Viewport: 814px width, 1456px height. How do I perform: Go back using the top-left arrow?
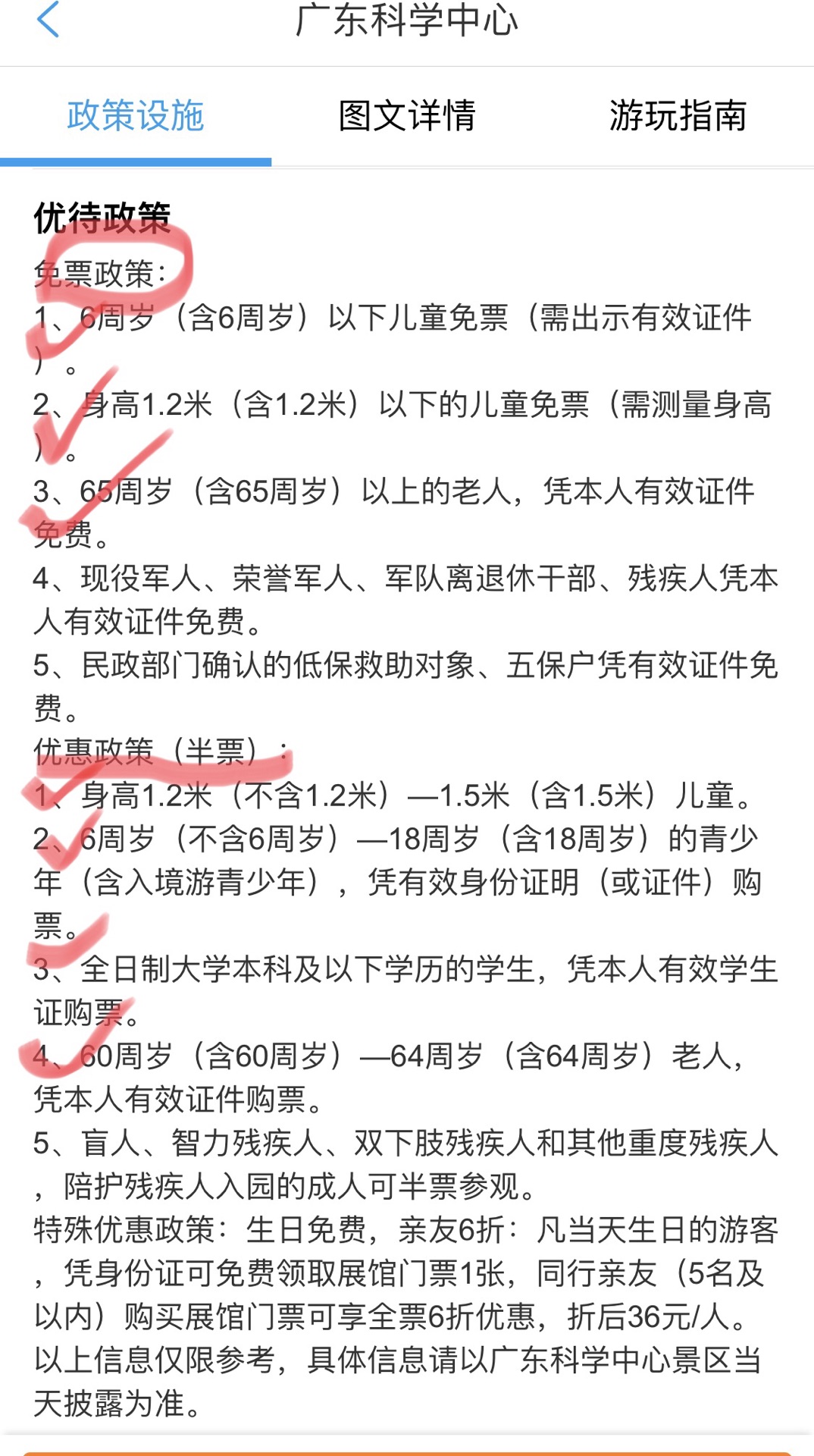point(48,20)
